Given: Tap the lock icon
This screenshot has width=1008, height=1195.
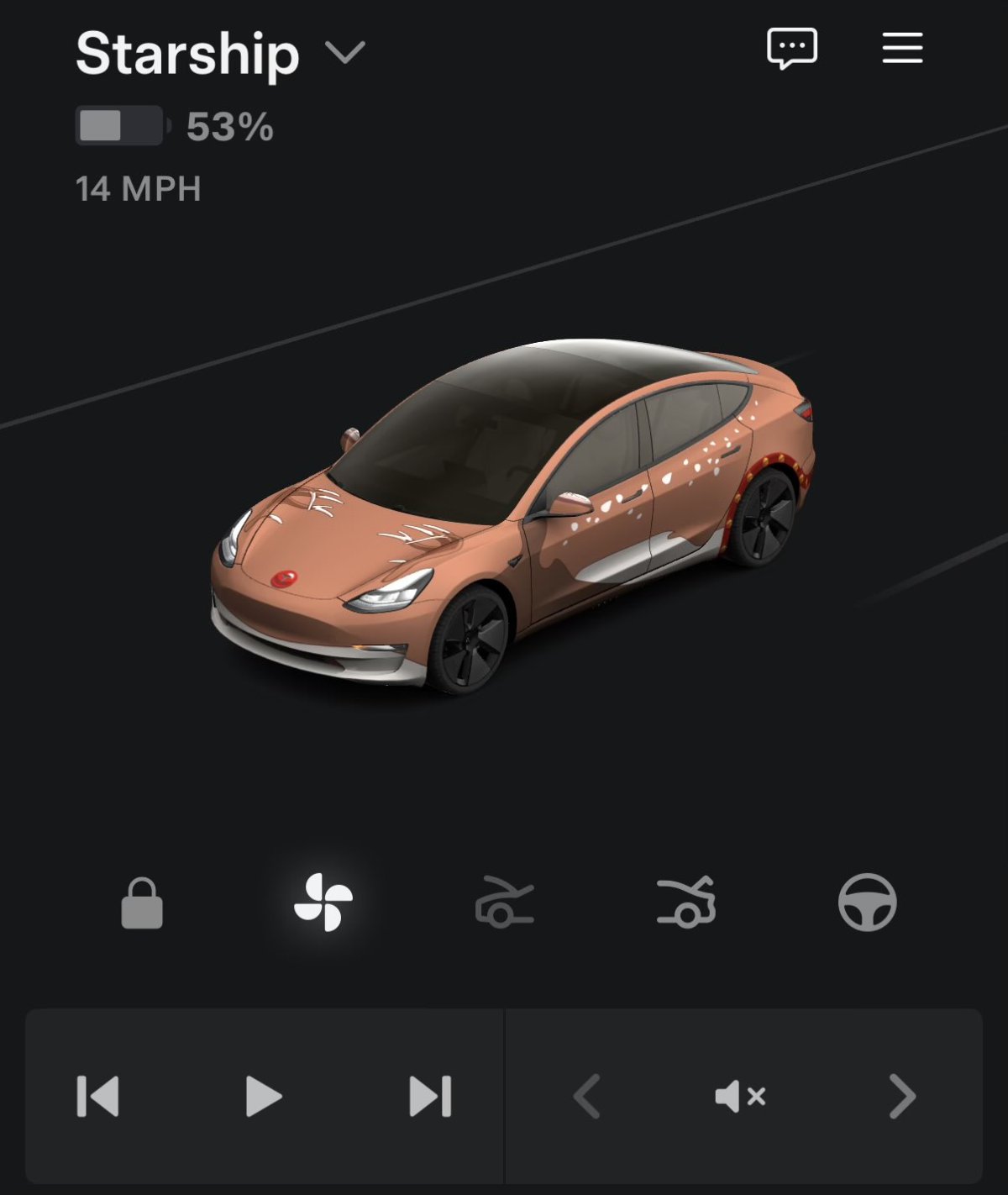Looking at the screenshot, I should pyautogui.click(x=142, y=903).
